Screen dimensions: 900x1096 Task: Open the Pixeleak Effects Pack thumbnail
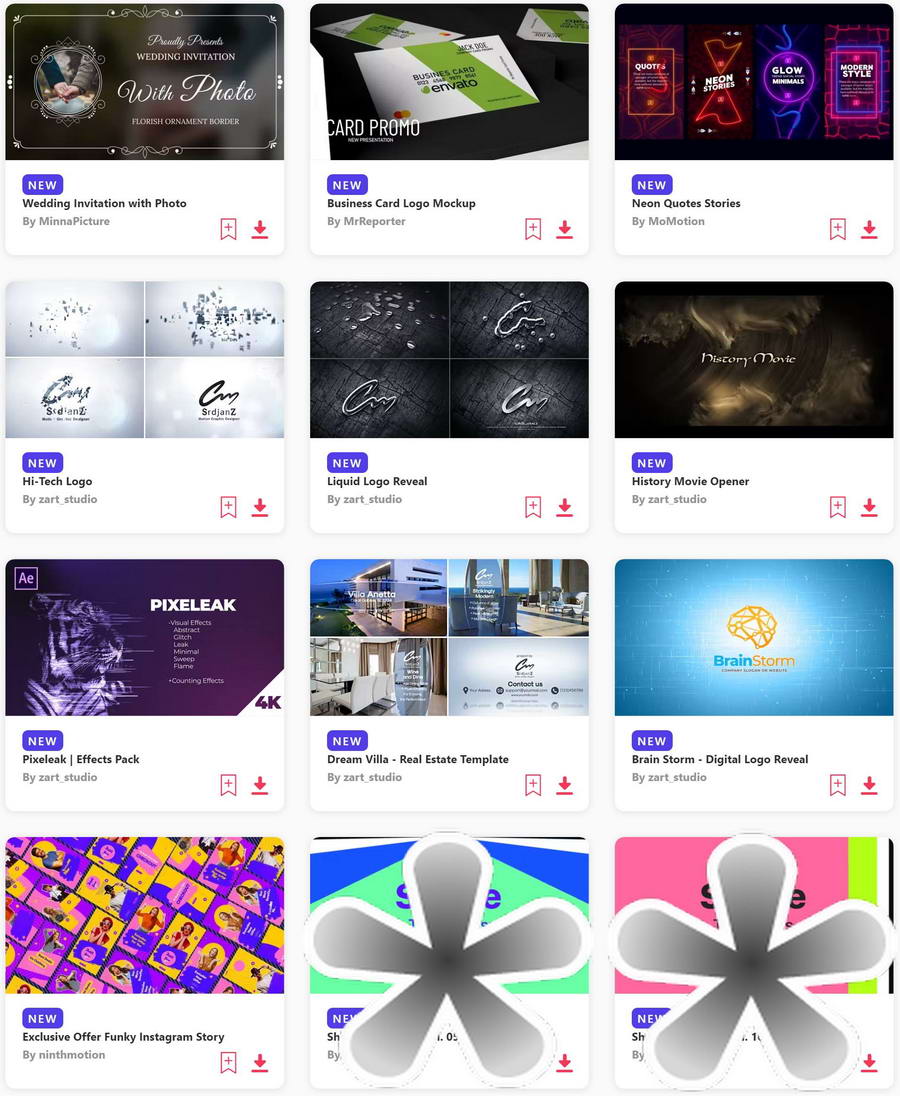(145, 638)
